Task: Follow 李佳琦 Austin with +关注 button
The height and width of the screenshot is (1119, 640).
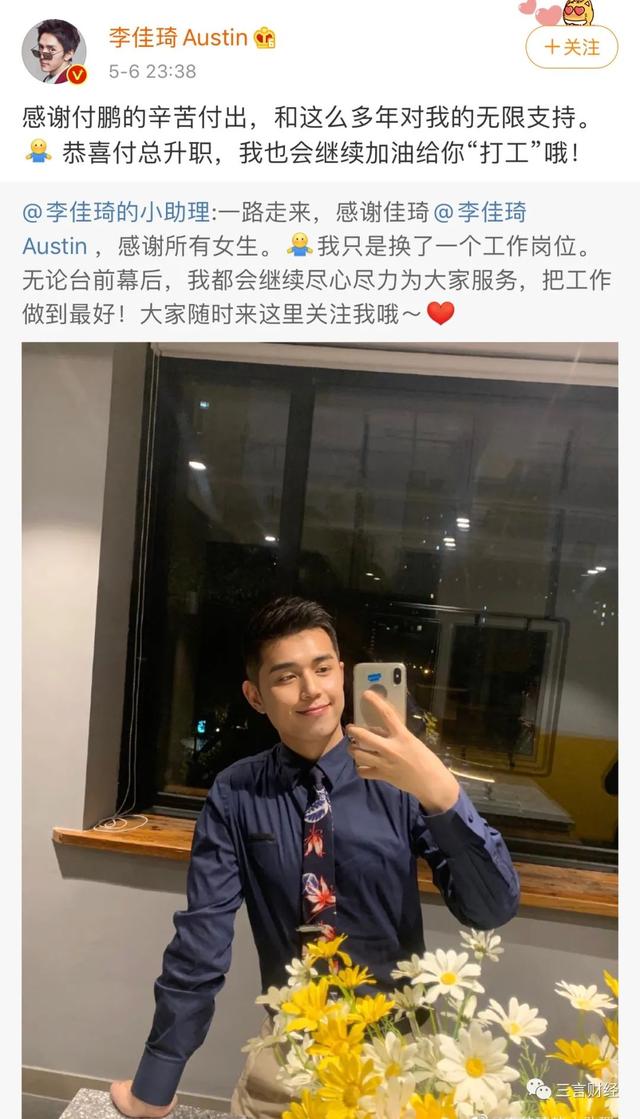Action: coord(572,47)
